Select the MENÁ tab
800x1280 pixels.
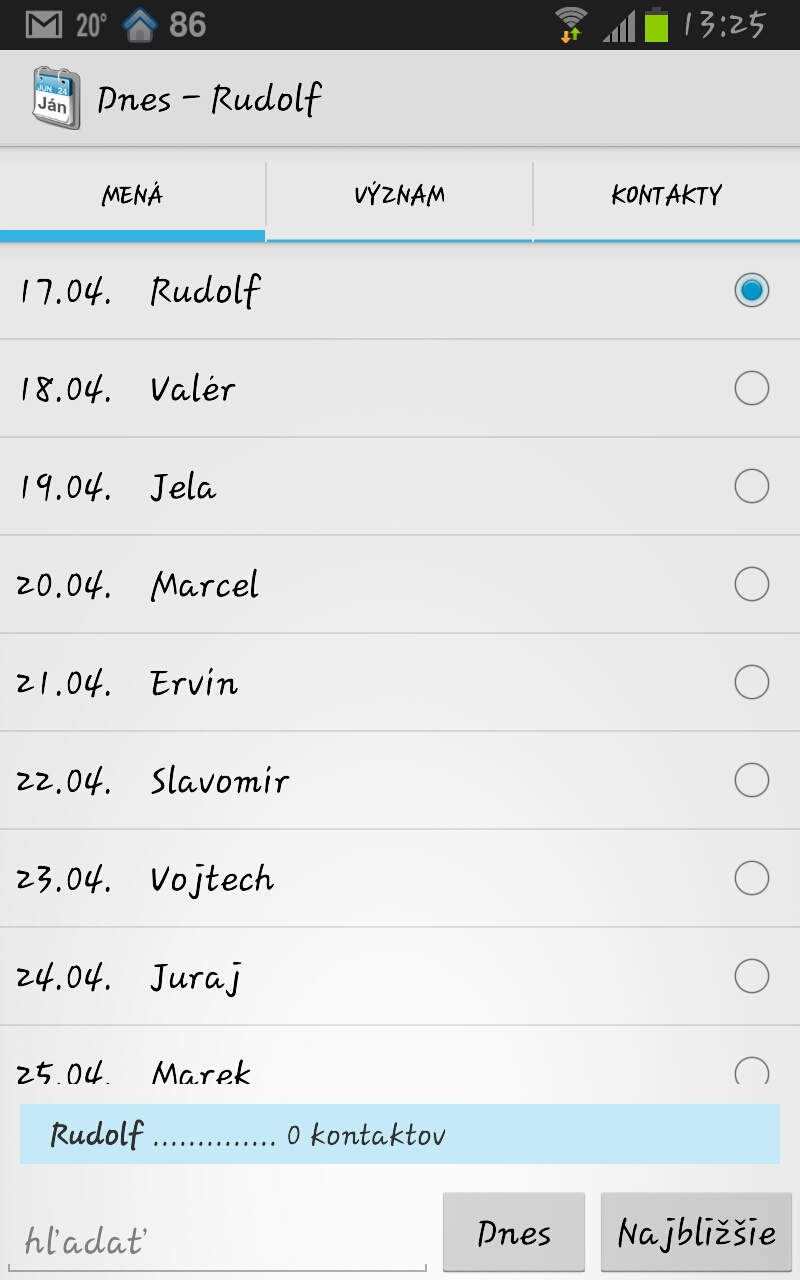pyautogui.click(x=132, y=195)
